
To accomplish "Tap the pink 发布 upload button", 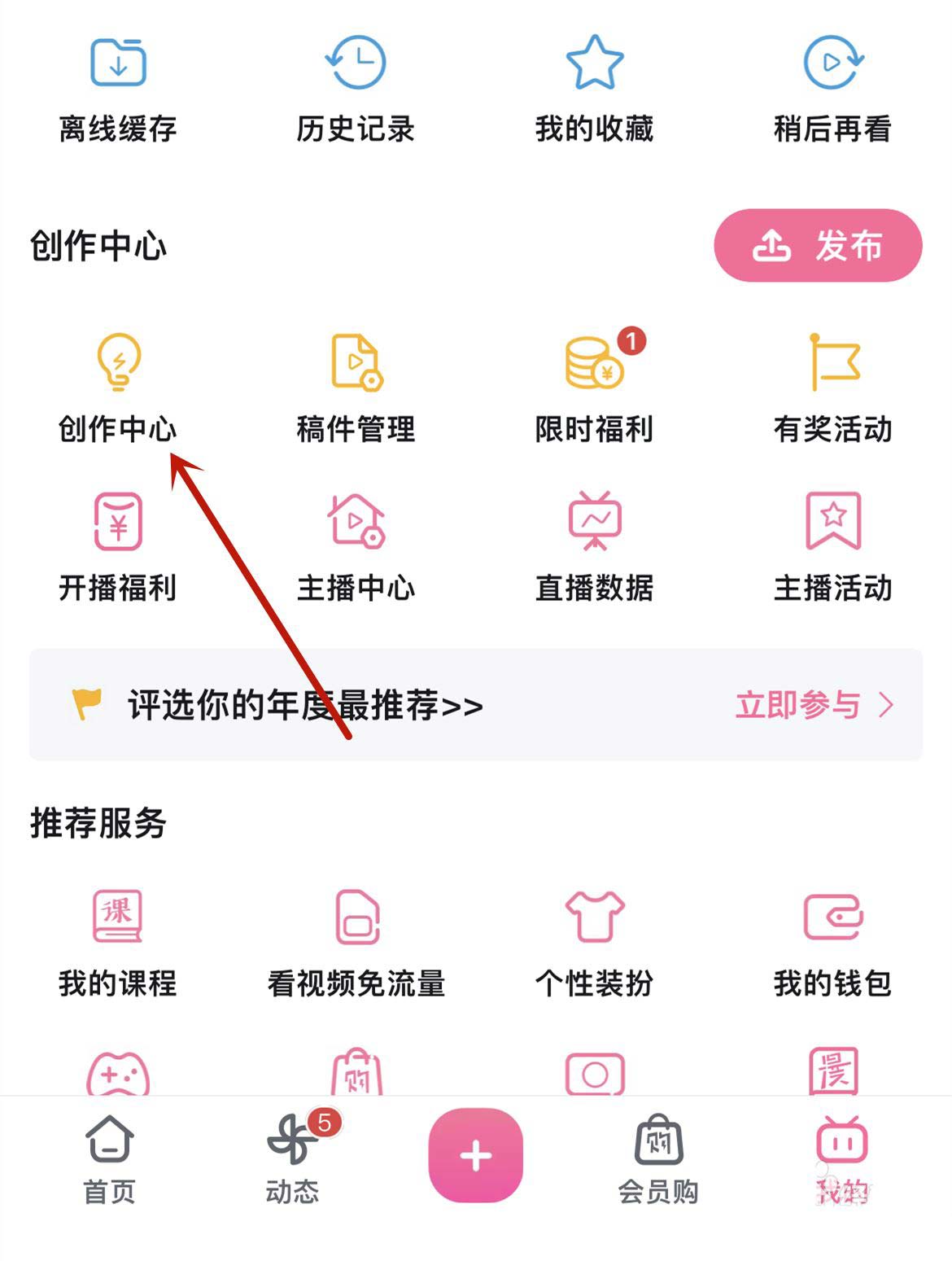I will [818, 245].
